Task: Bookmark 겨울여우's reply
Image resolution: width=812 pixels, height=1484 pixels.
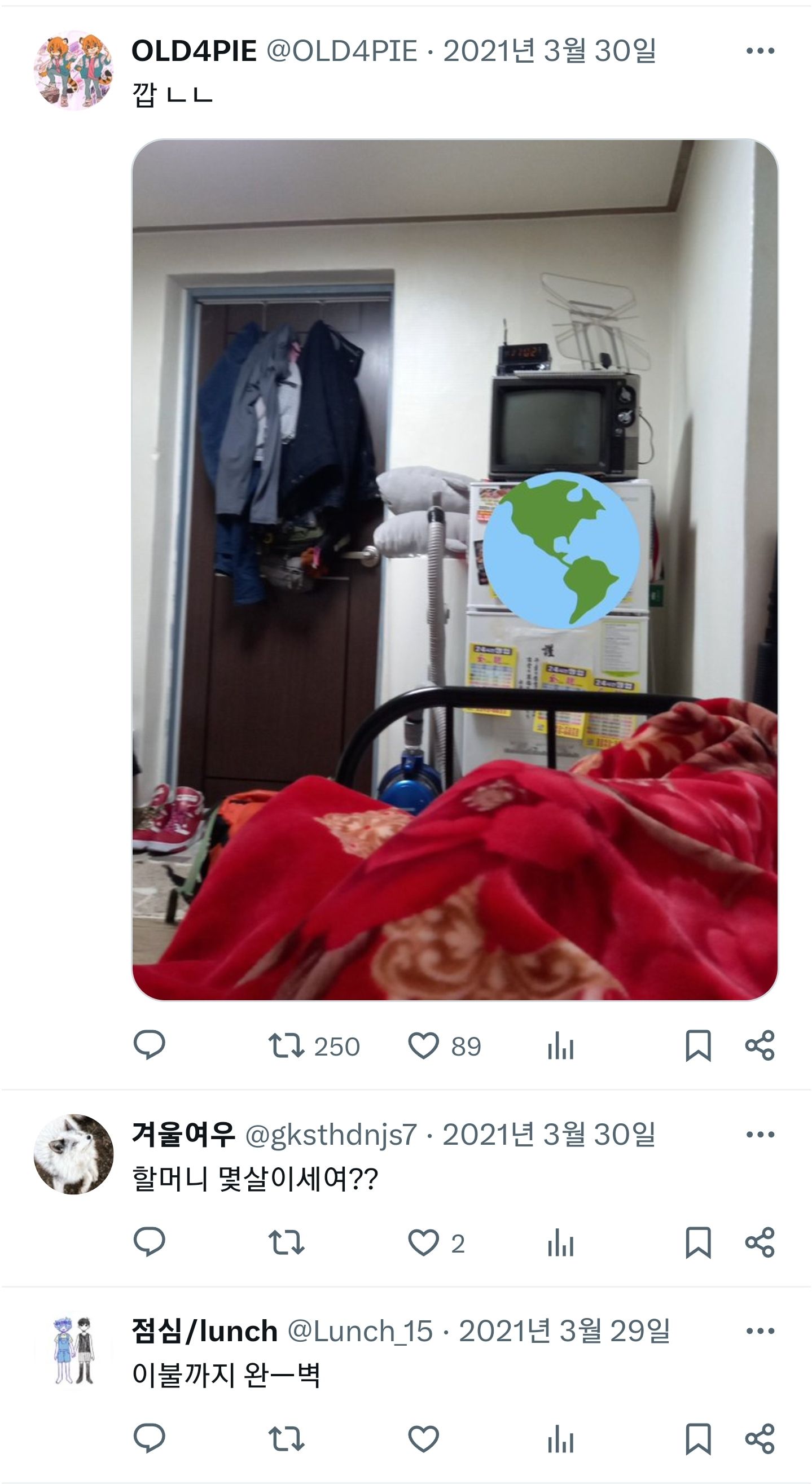Action: [x=698, y=1242]
